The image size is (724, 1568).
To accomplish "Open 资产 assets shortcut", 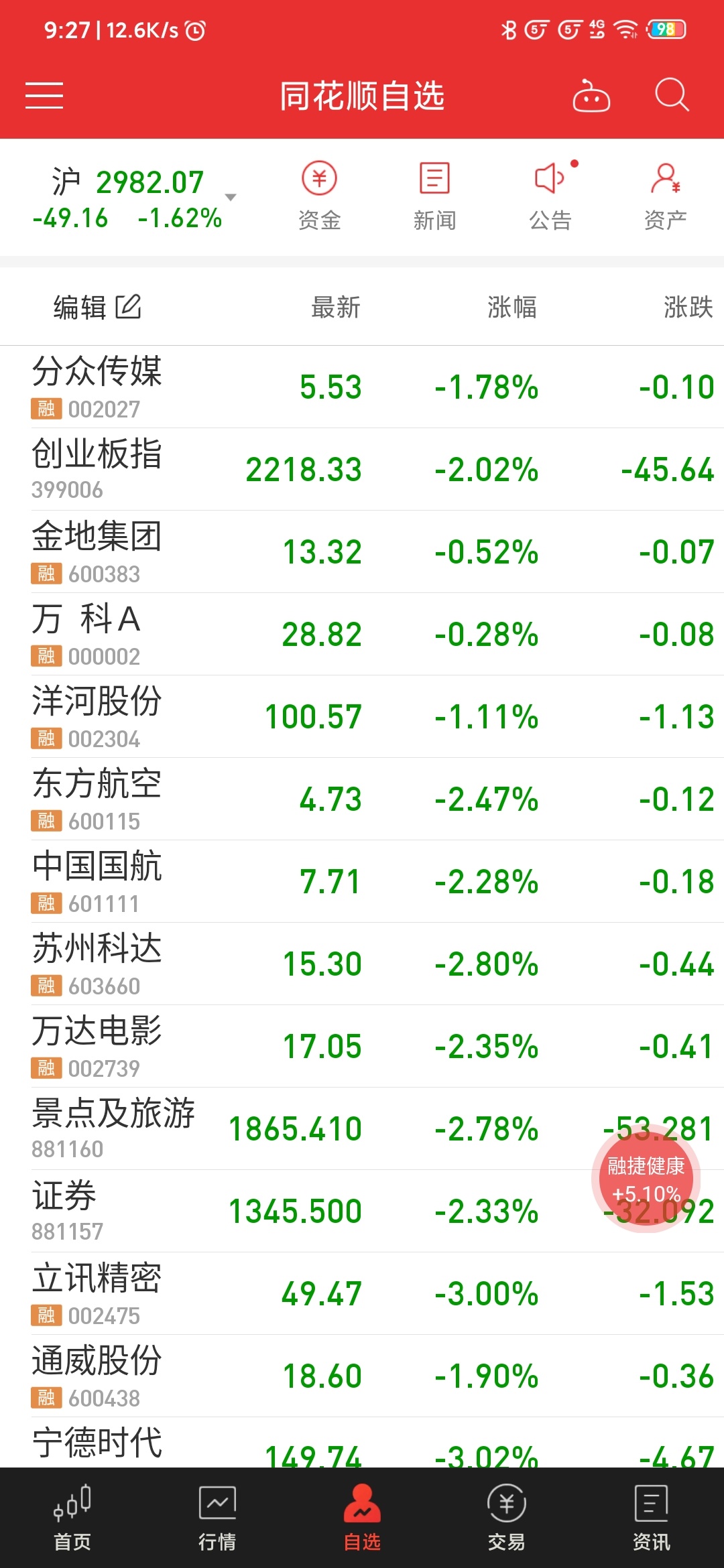I will pyautogui.click(x=665, y=196).
